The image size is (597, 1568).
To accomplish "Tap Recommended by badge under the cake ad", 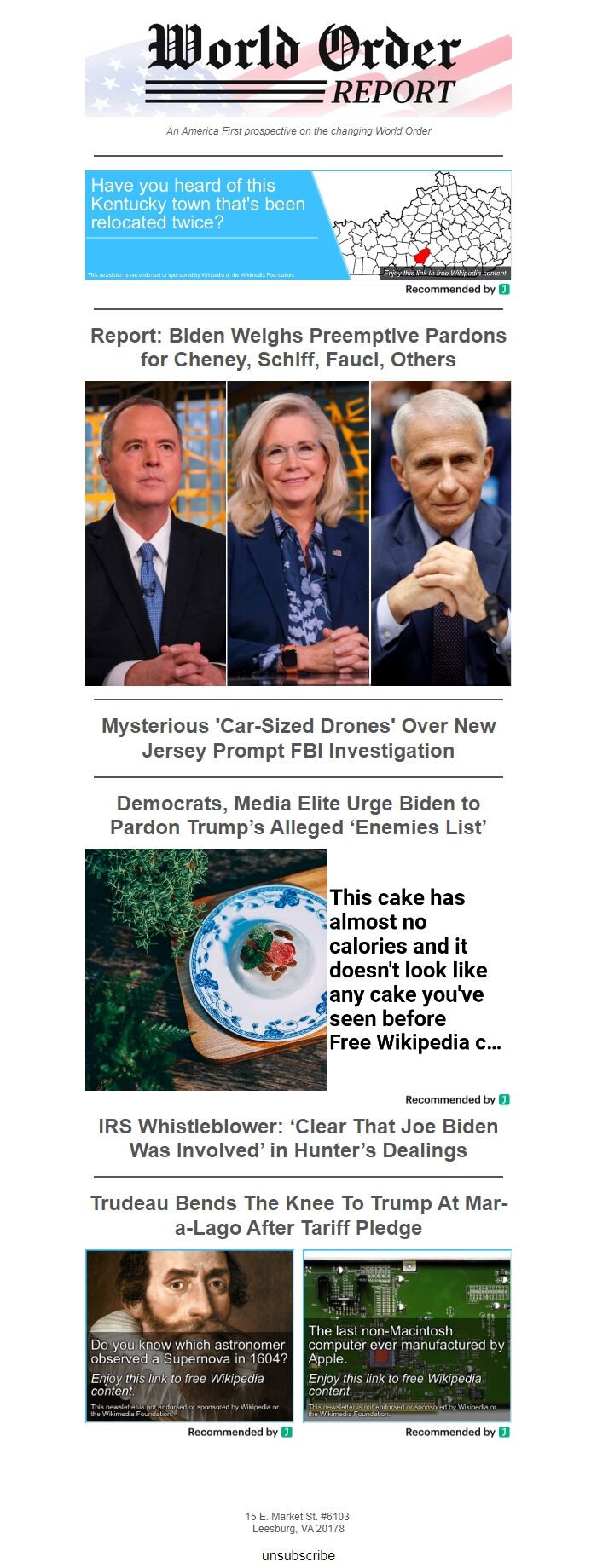I will click(457, 1100).
